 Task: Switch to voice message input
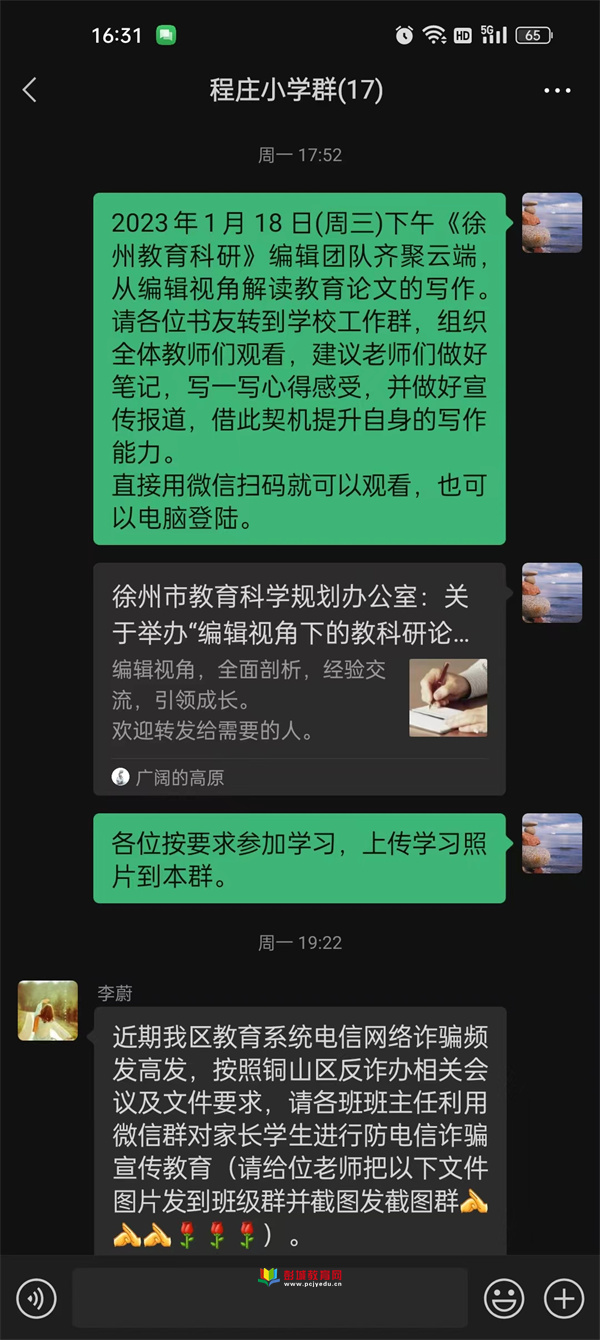point(37,1299)
